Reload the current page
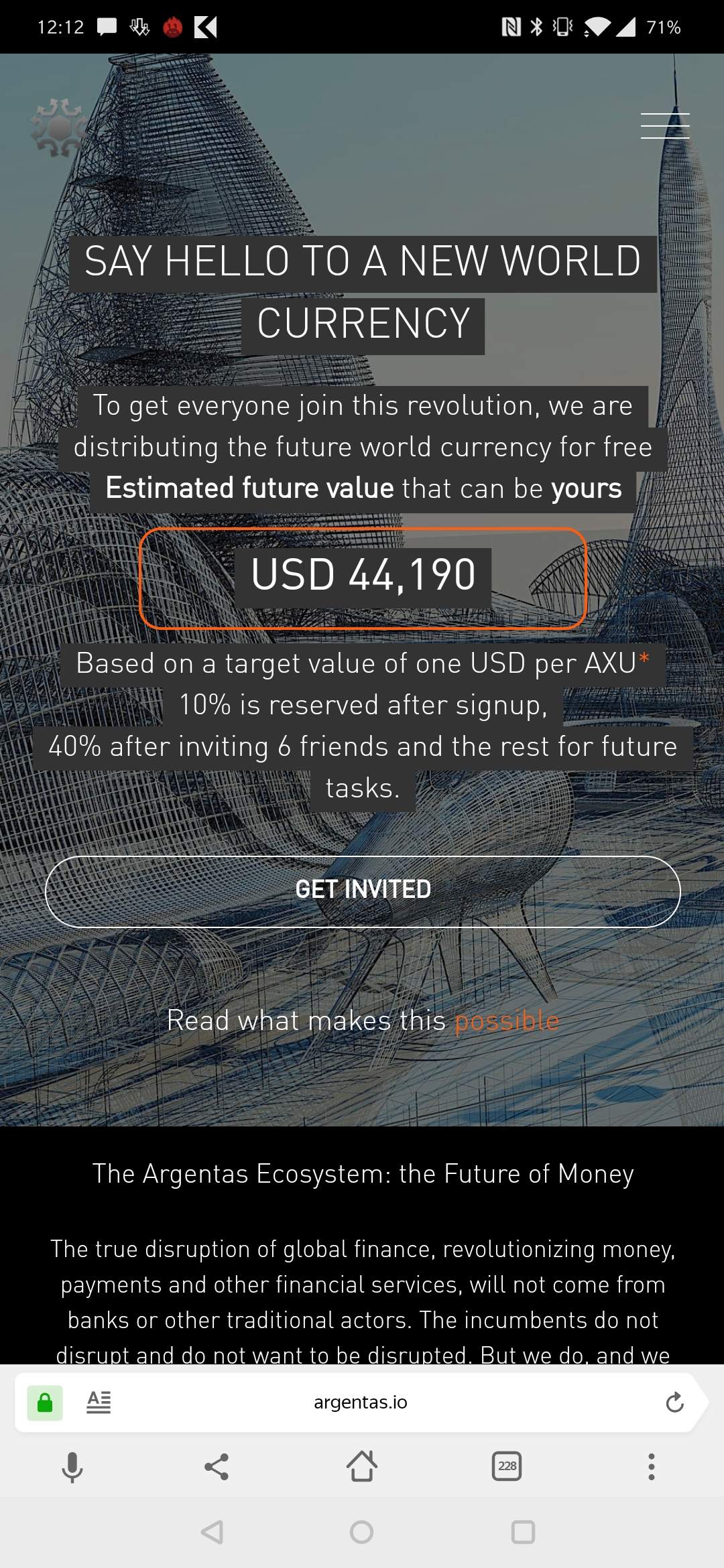The height and width of the screenshot is (1568, 724). [674, 1402]
